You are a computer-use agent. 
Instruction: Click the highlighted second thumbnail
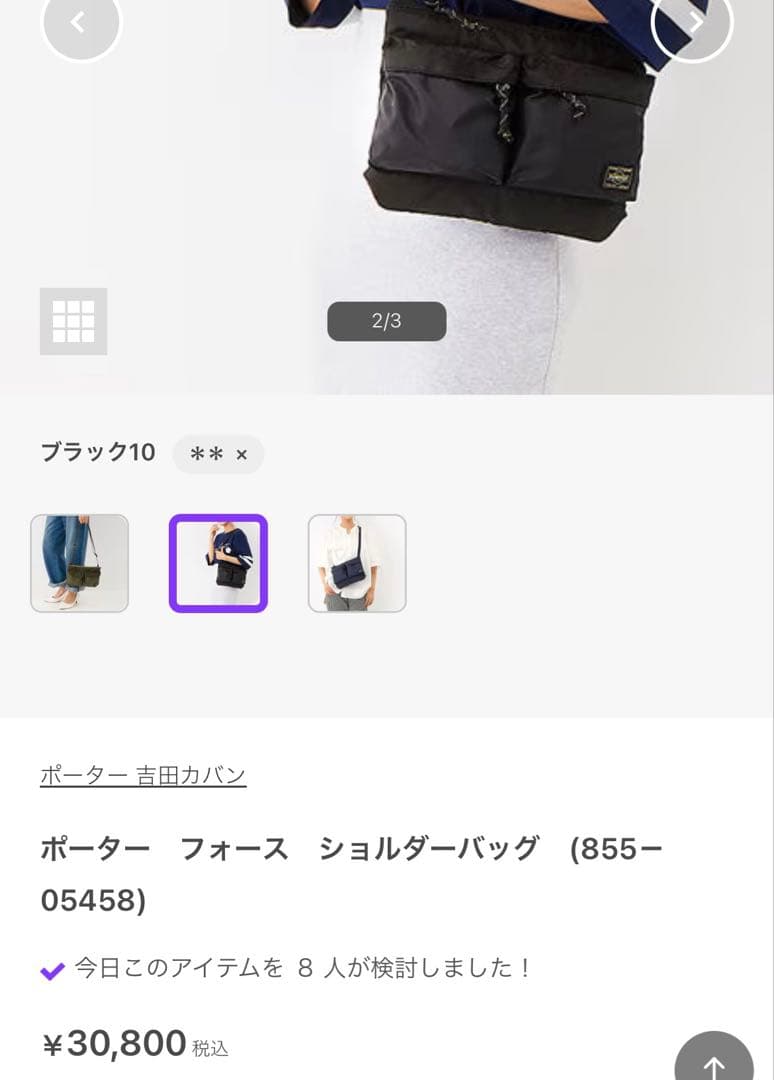218,562
